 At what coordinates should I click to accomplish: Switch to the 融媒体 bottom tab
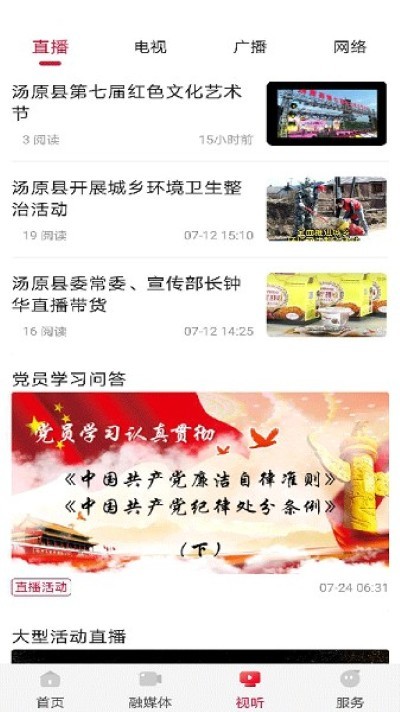coord(150,689)
